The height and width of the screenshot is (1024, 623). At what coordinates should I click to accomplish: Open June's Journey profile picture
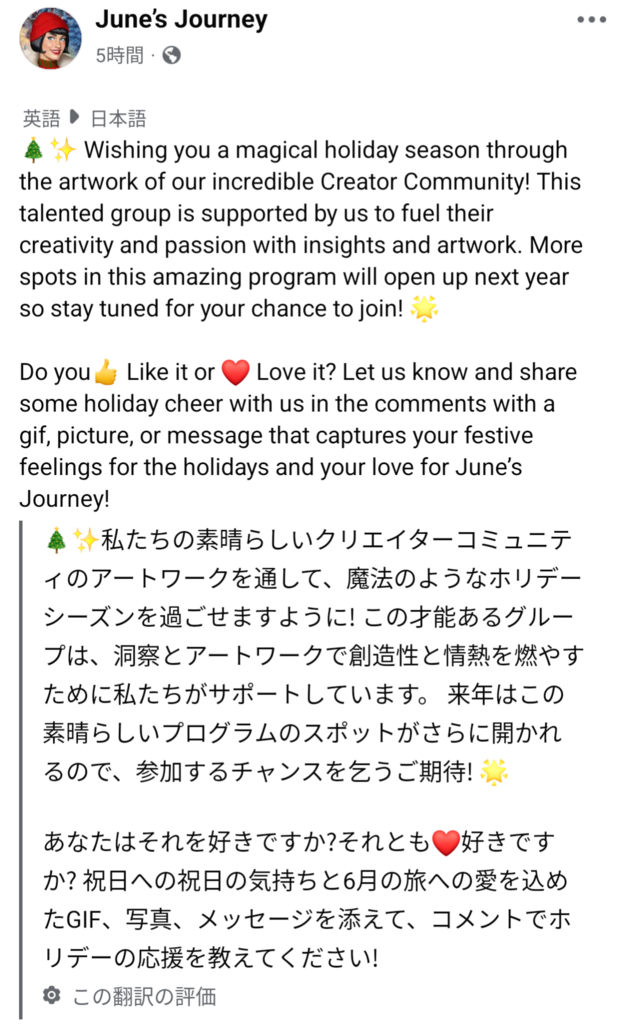pos(51,39)
